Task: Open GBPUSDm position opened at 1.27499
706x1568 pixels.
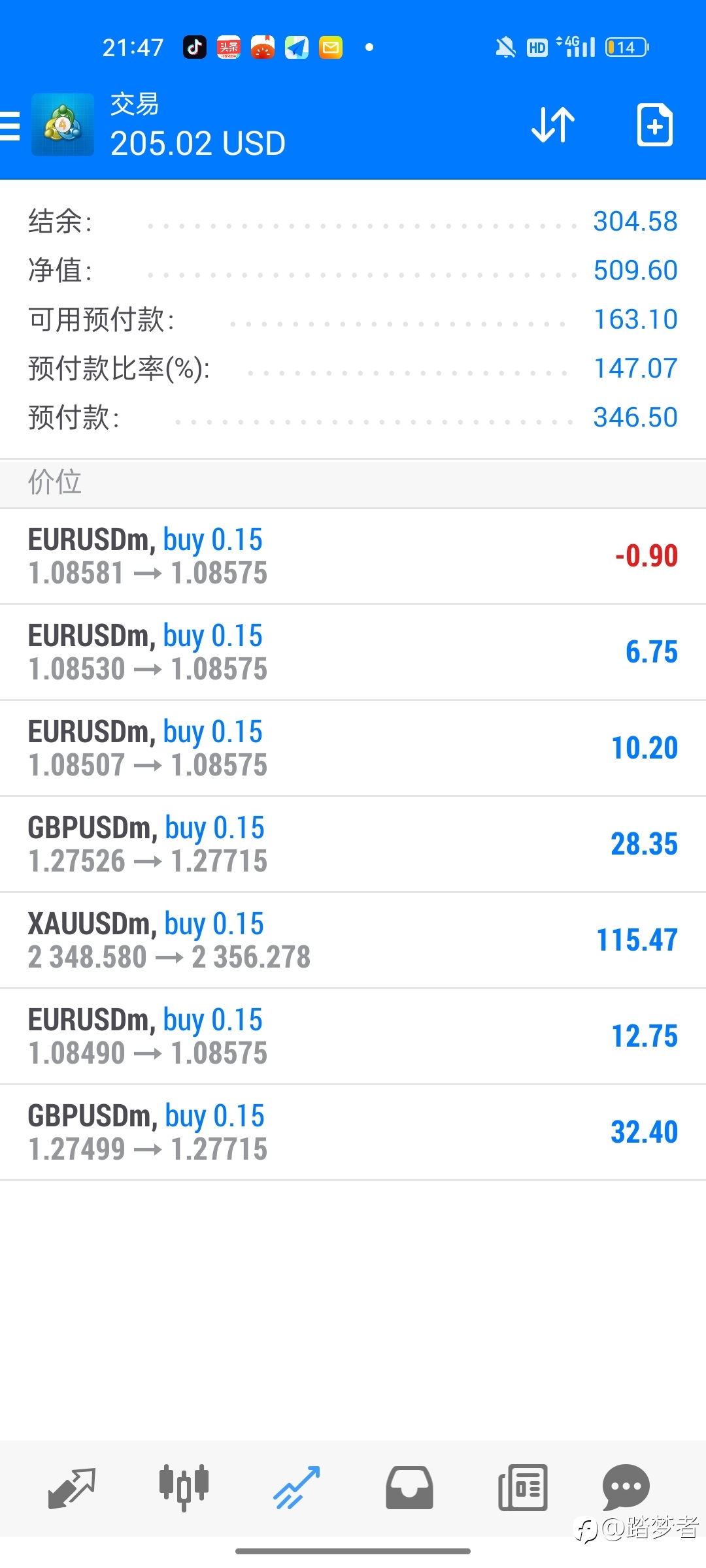Action: tap(353, 1133)
